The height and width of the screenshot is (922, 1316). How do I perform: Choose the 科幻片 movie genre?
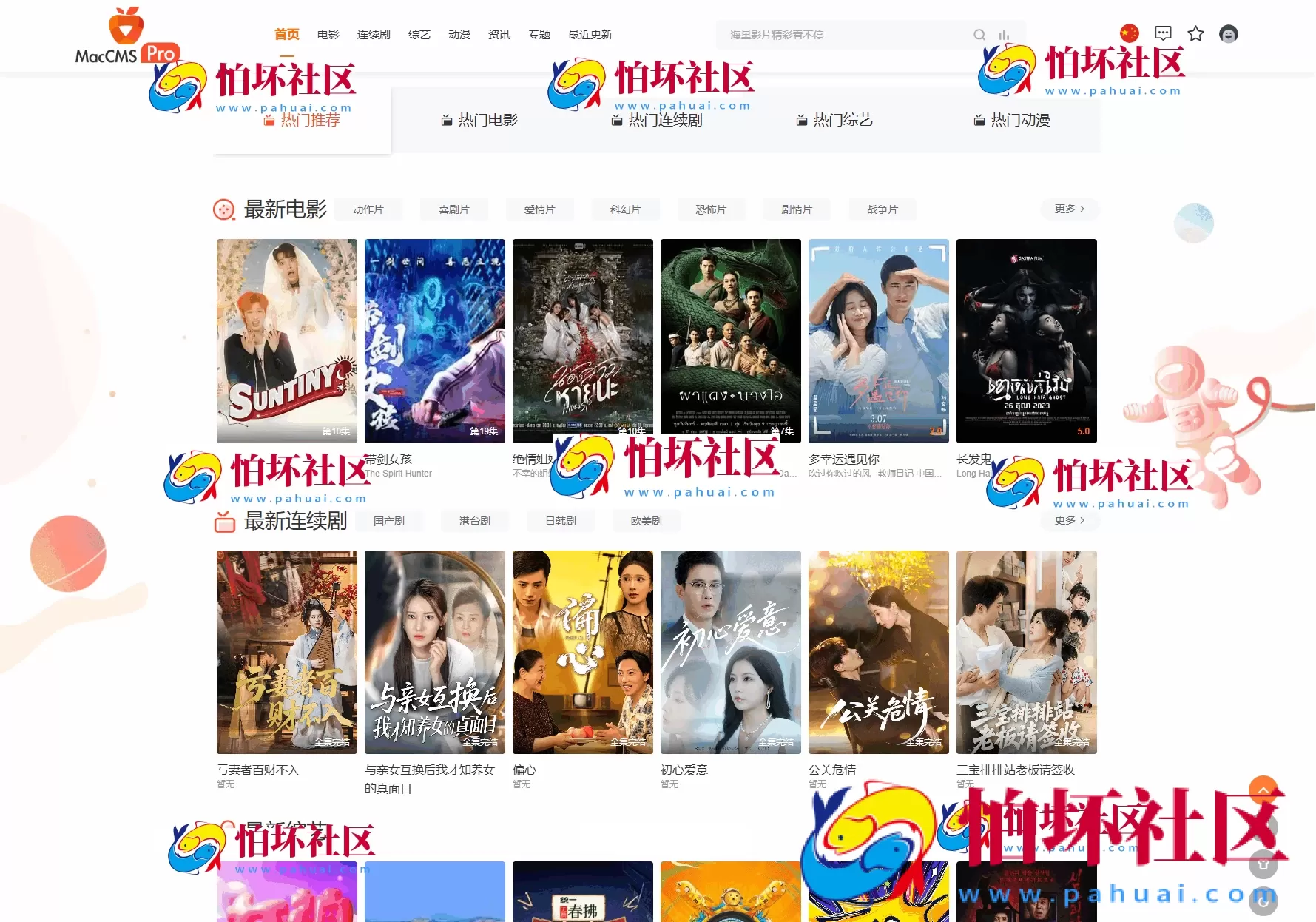click(x=625, y=209)
